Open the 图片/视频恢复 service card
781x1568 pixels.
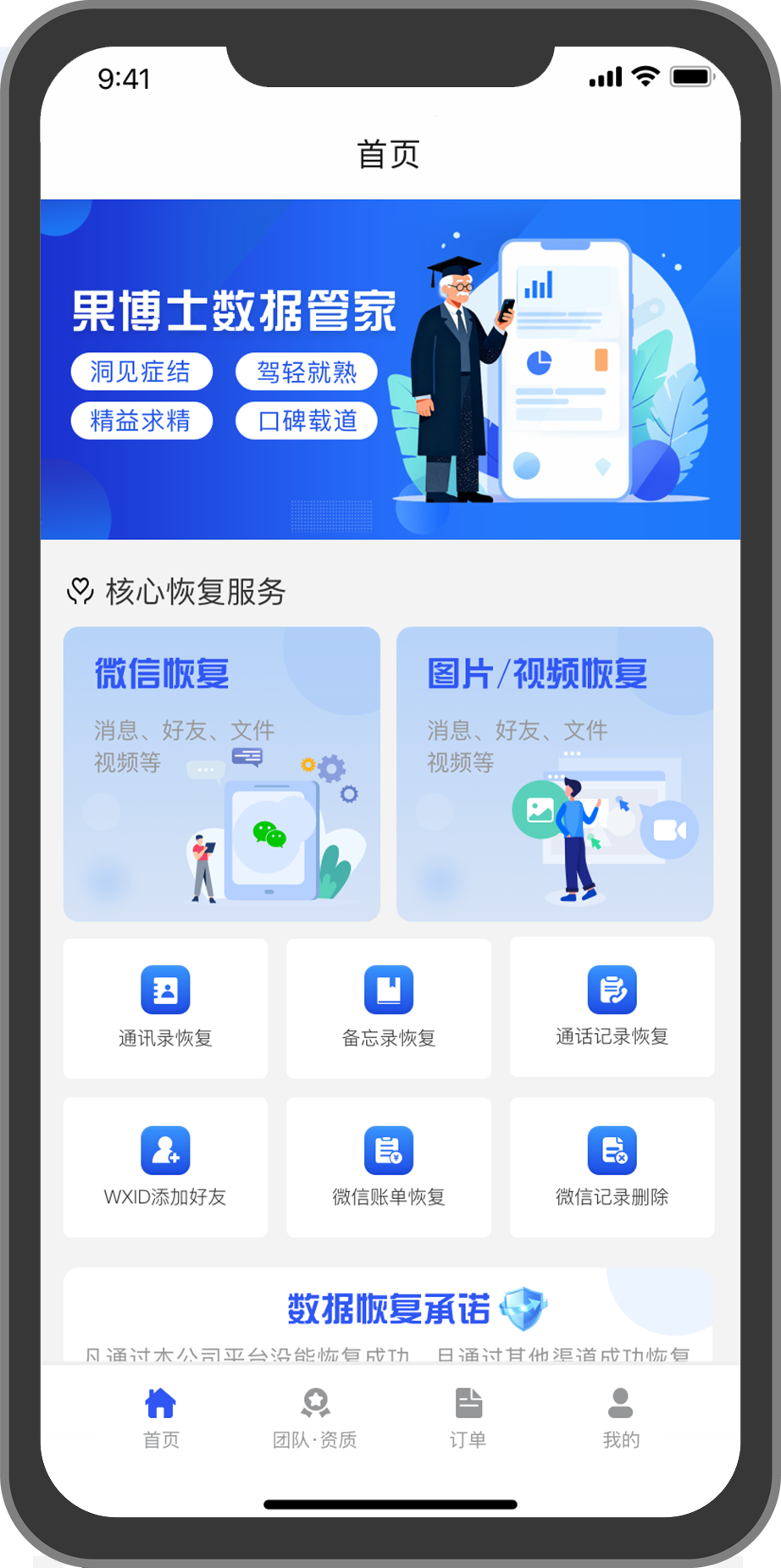[x=555, y=773]
